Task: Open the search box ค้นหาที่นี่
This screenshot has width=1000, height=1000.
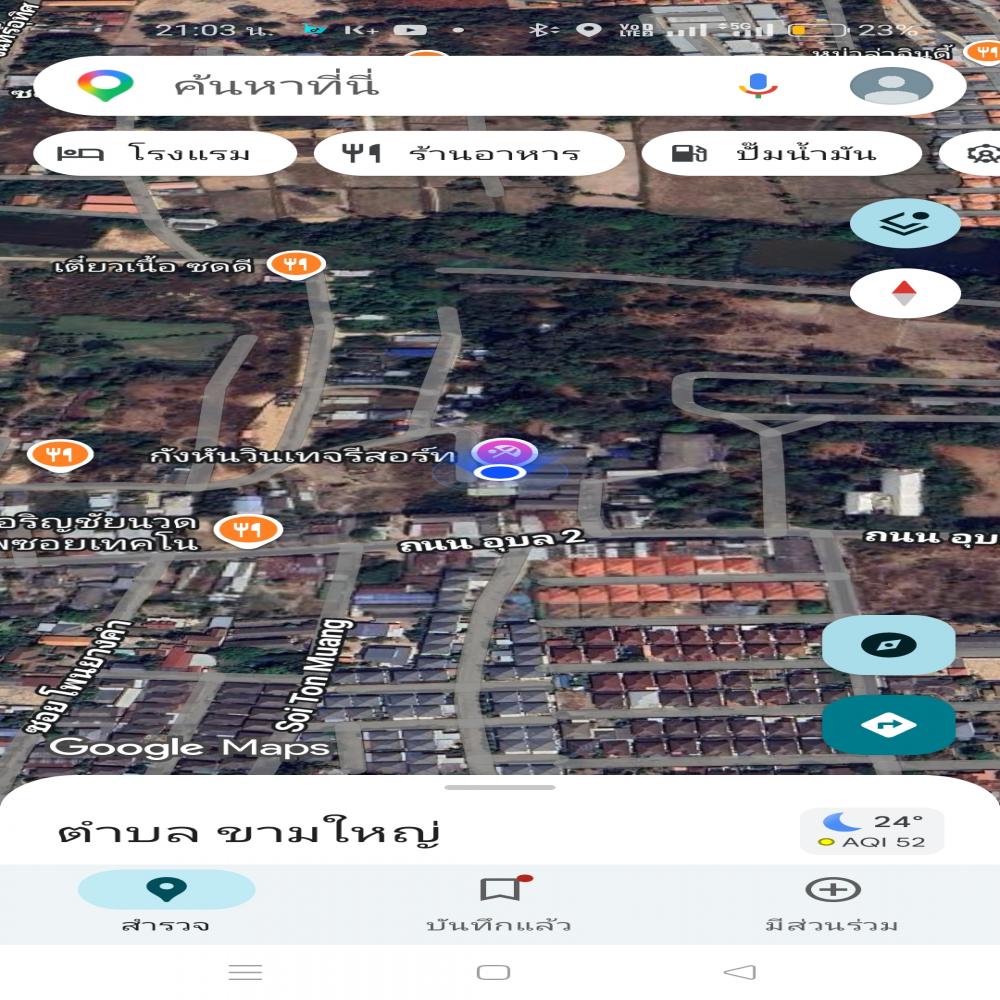Action: (x=400, y=86)
